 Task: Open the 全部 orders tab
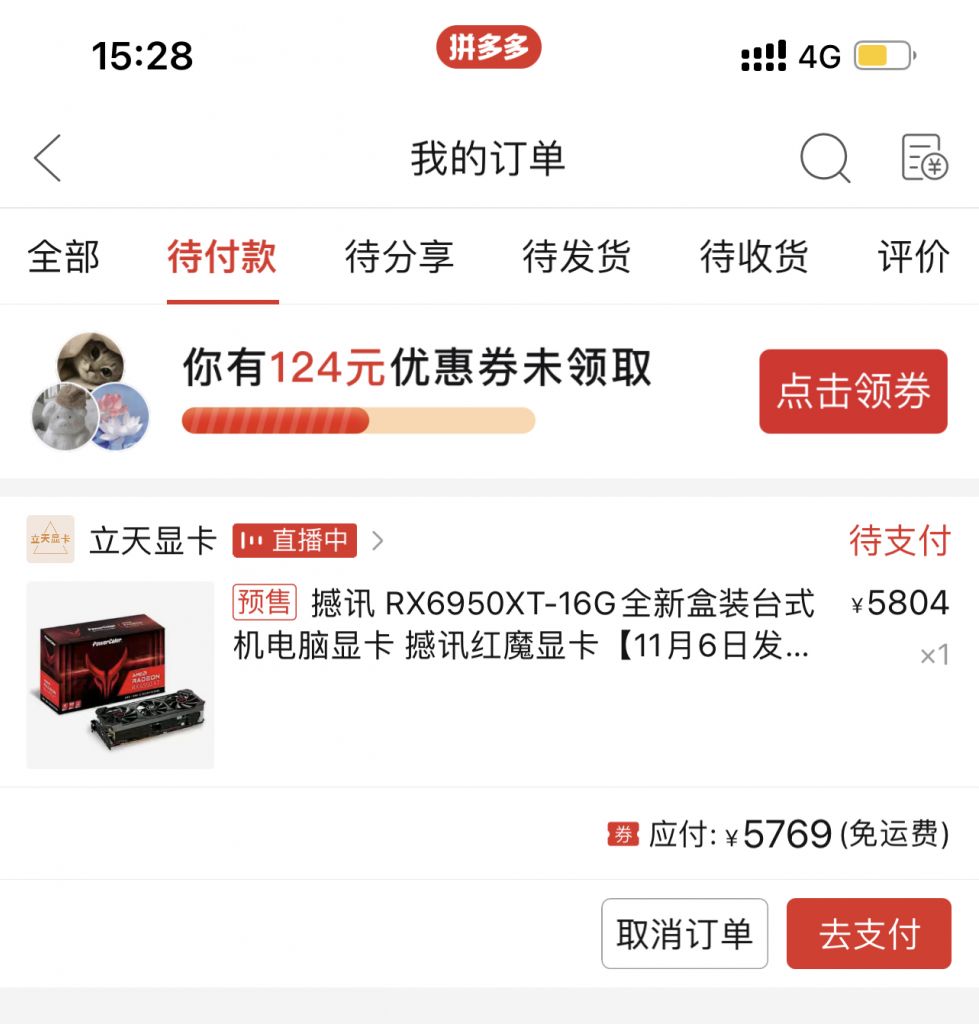62,257
